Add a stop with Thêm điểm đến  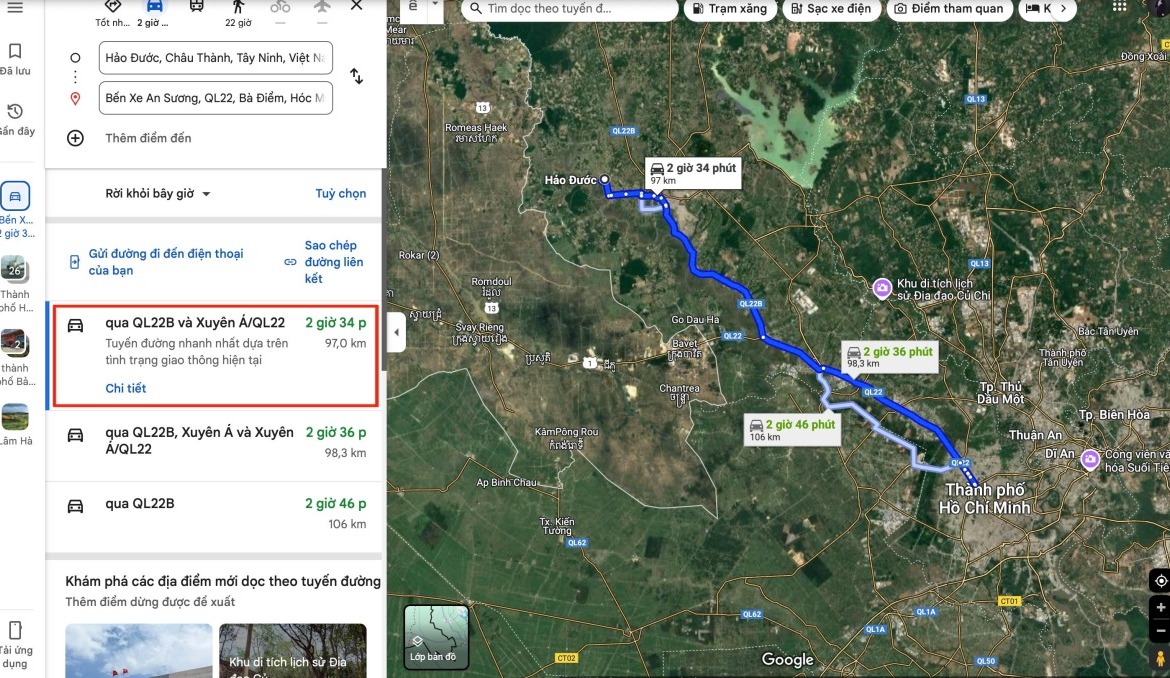148,138
